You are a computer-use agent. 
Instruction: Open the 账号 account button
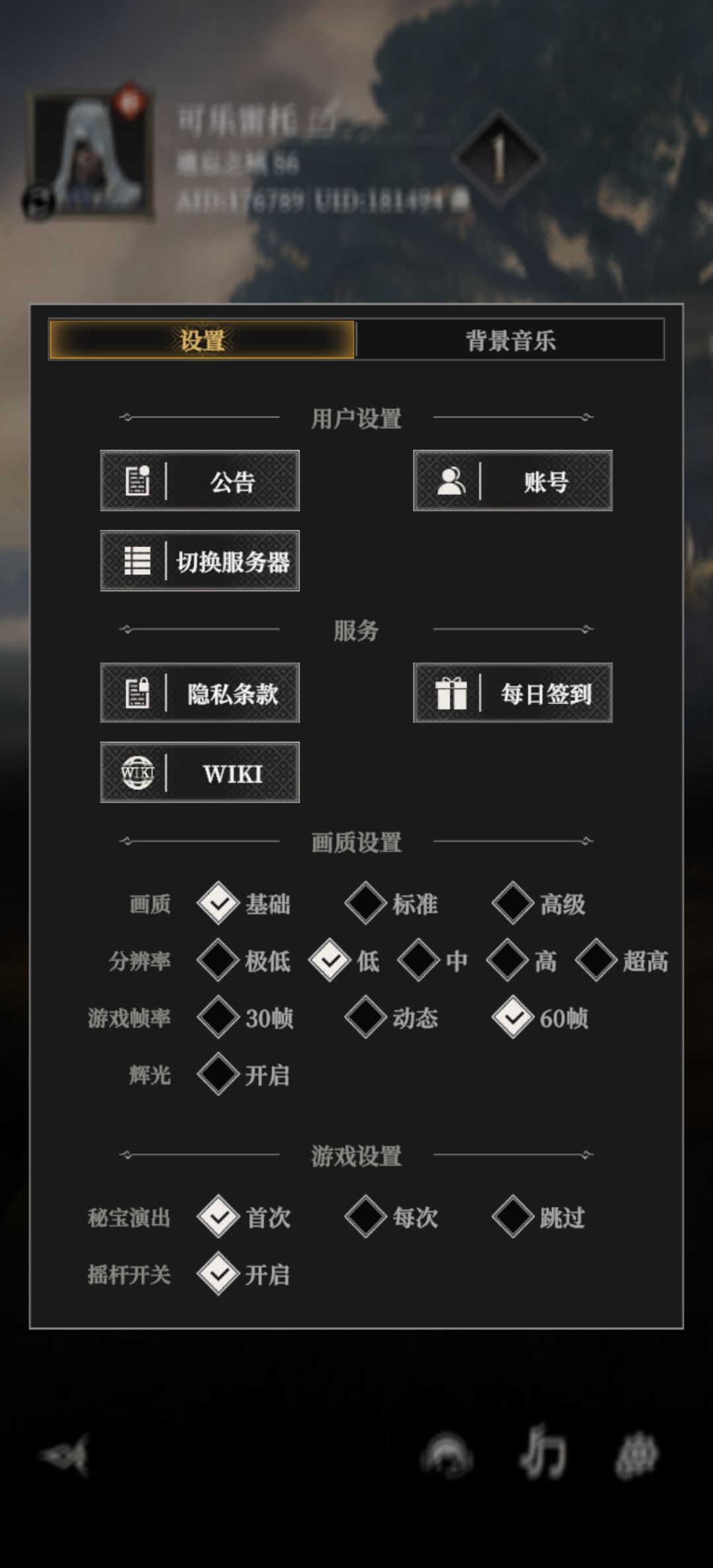(x=512, y=480)
